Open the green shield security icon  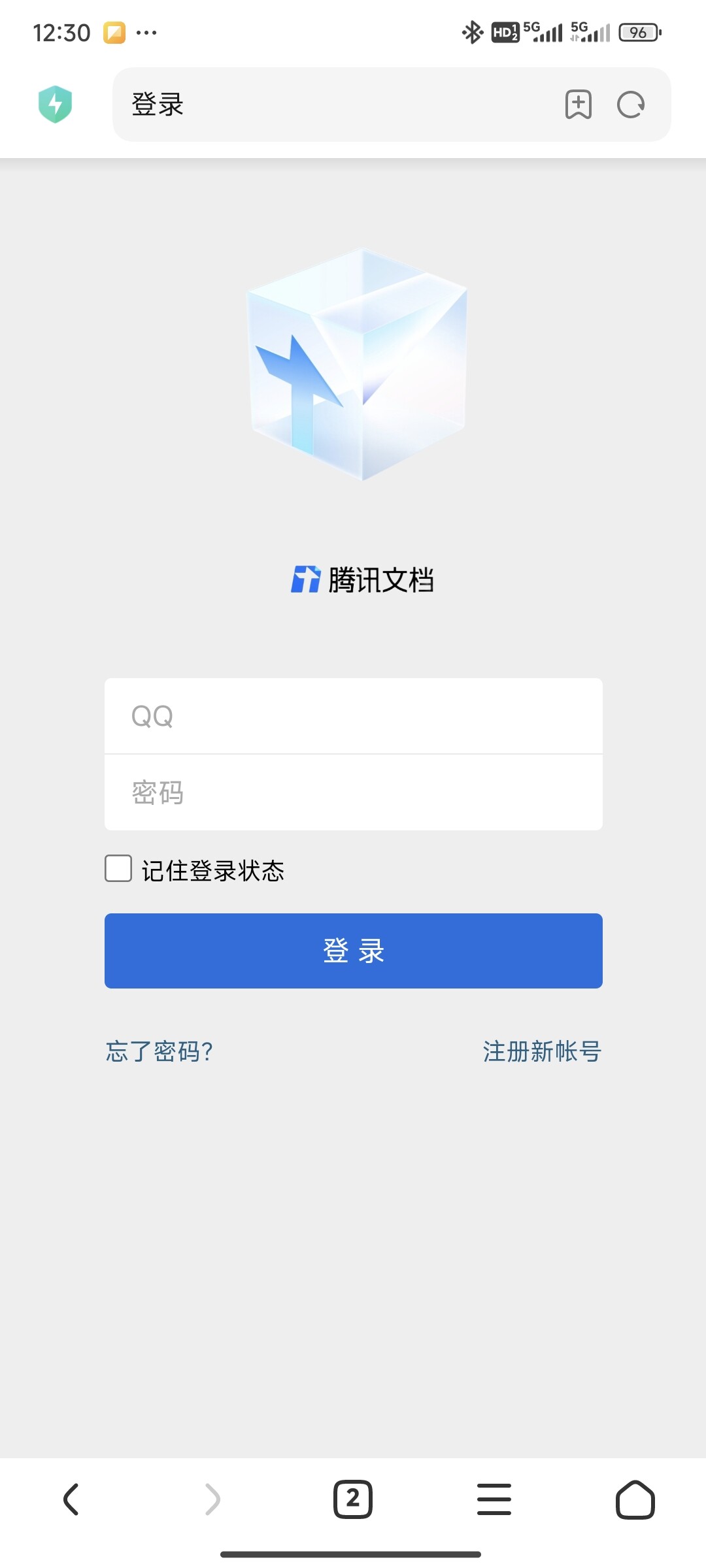tap(56, 105)
